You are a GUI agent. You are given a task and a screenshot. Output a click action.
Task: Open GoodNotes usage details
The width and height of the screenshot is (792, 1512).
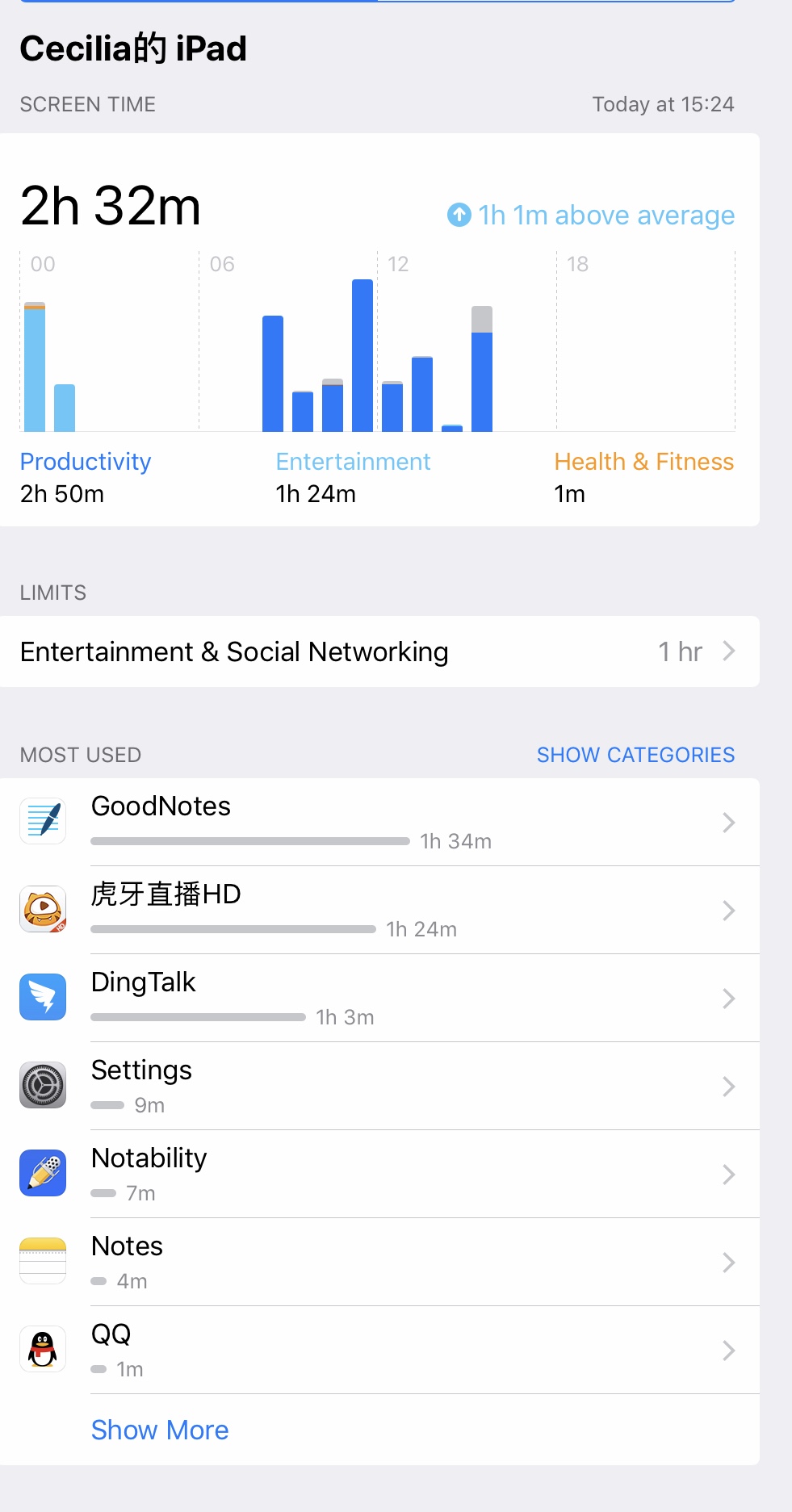pyautogui.click(x=378, y=822)
